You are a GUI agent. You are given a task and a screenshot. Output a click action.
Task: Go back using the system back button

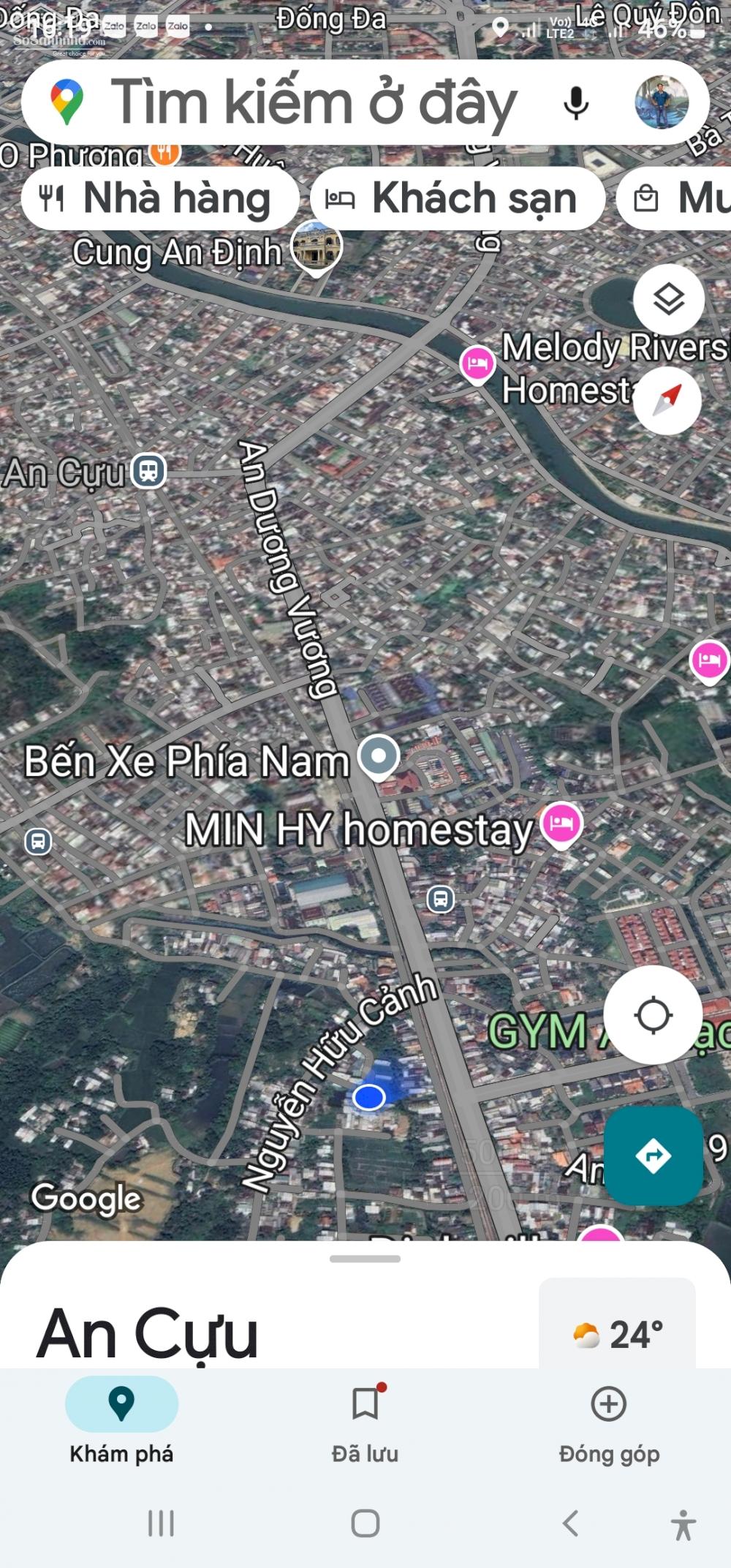[x=571, y=1523]
